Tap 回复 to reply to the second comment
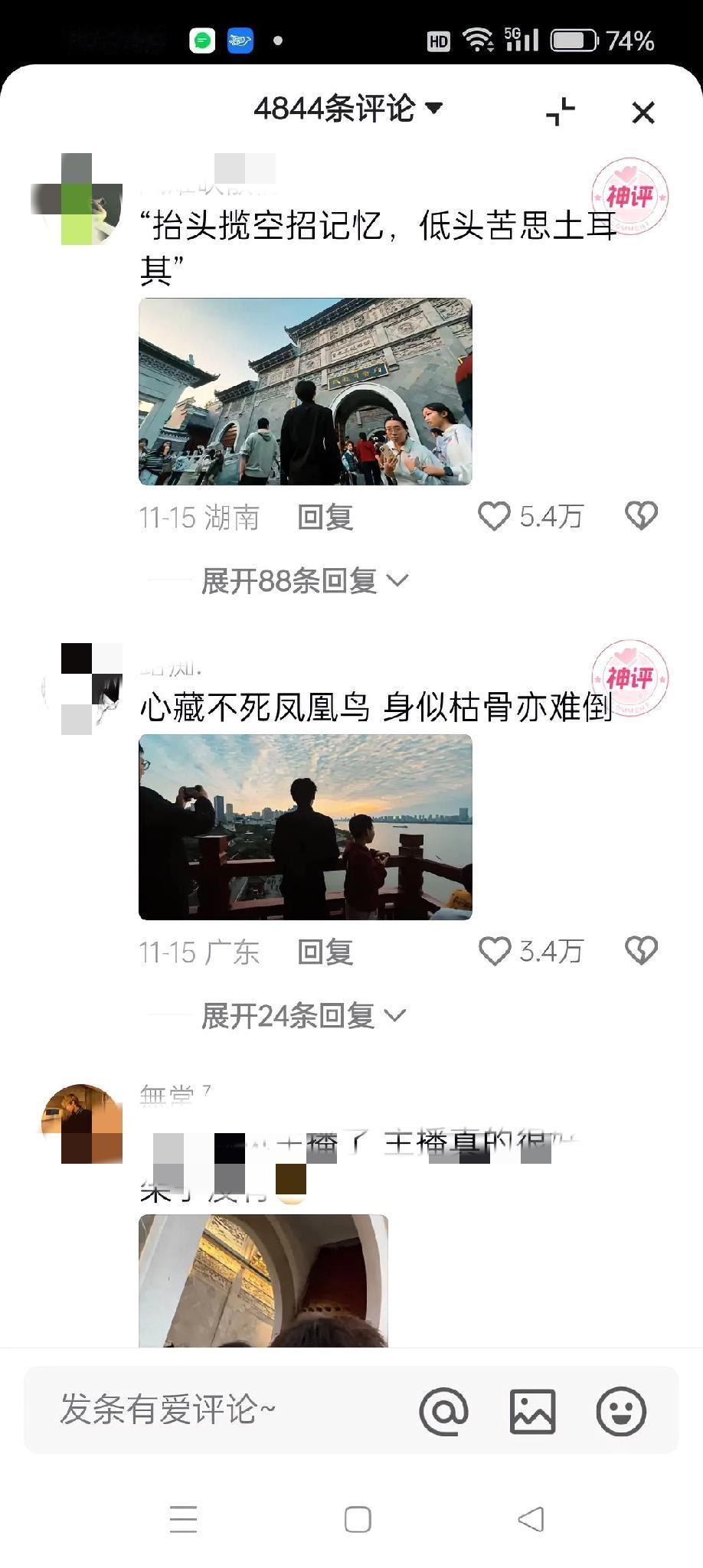 [x=325, y=952]
